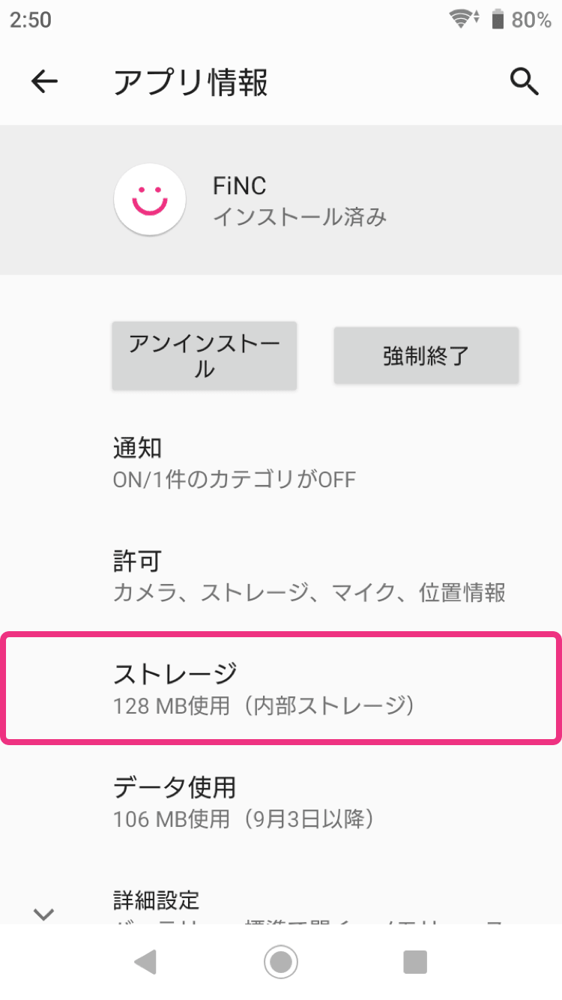Open the 許可 permissions row
This screenshot has width=562, height=1000.
tap(281, 577)
